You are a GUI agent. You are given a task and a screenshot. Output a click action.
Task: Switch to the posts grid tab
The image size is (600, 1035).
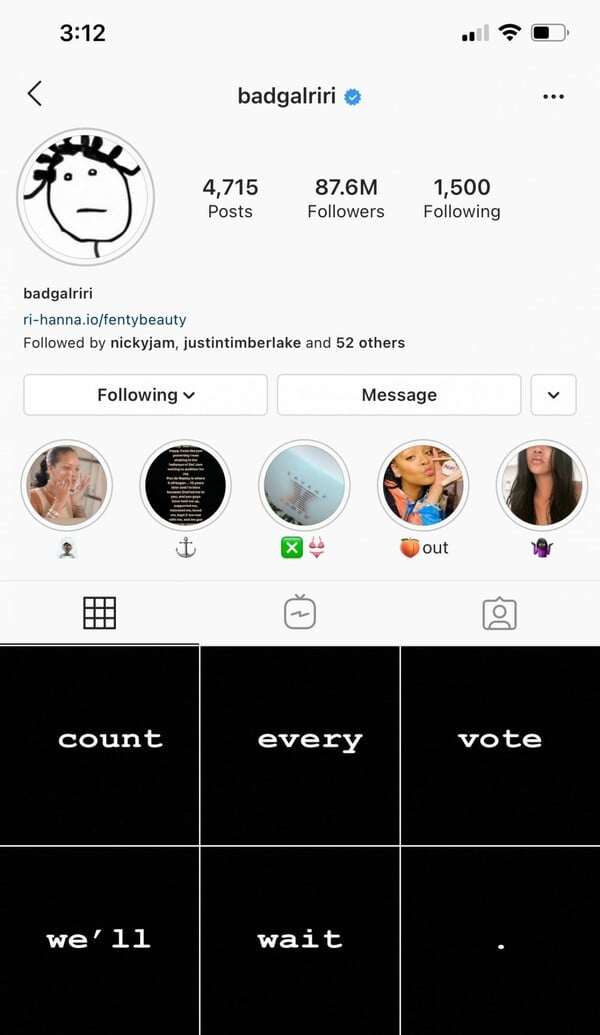tap(99, 613)
